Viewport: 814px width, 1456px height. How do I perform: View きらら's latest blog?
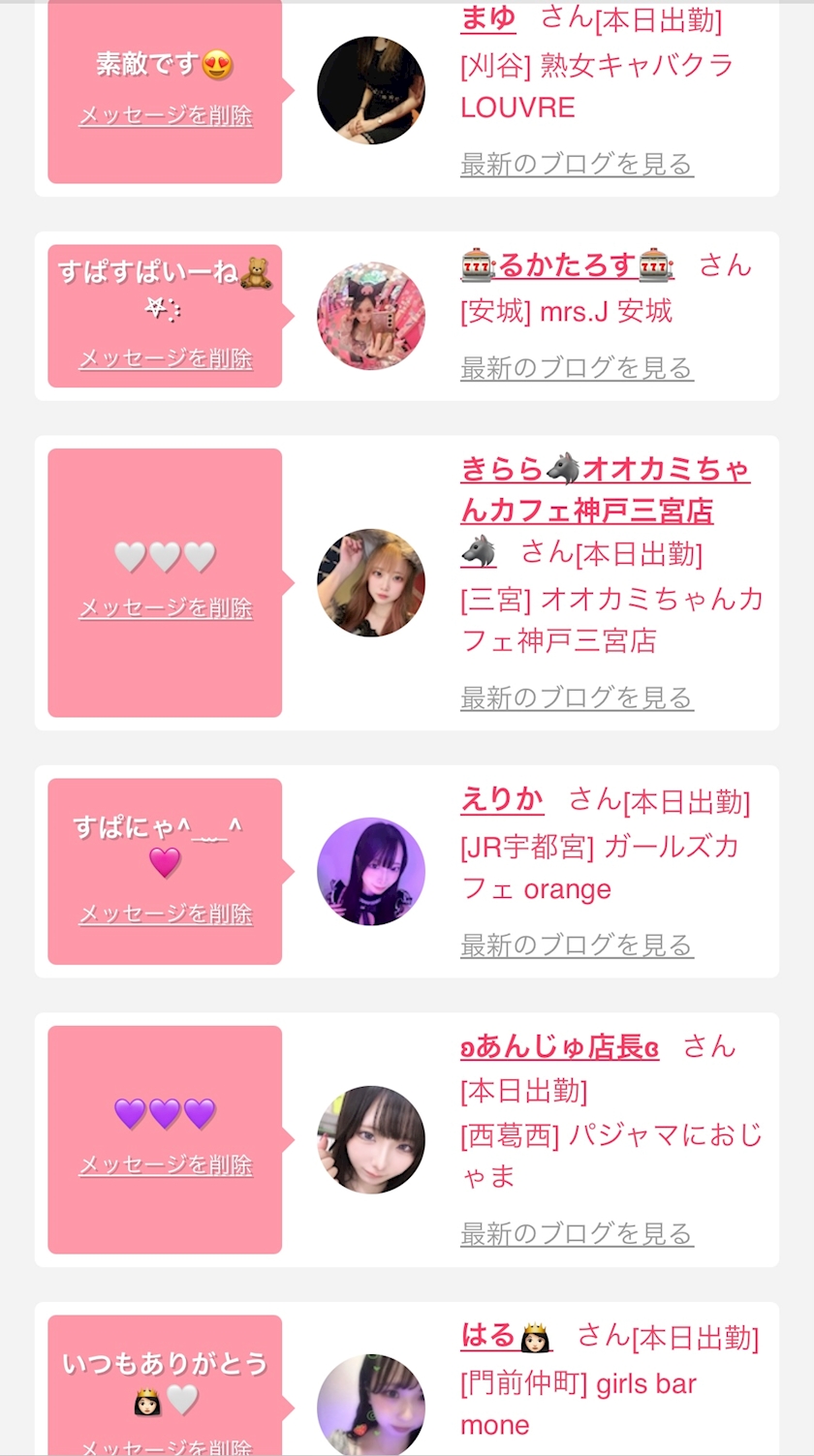[577, 697]
